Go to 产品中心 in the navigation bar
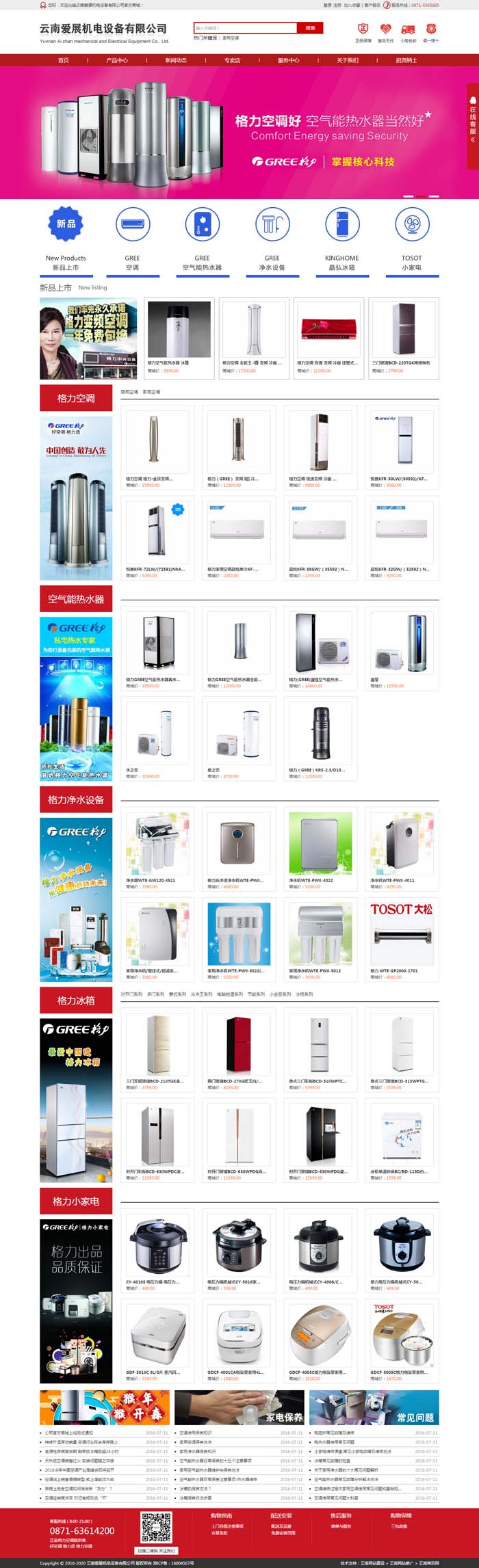This screenshot has height=1568, width=479. tap(117, 60)
